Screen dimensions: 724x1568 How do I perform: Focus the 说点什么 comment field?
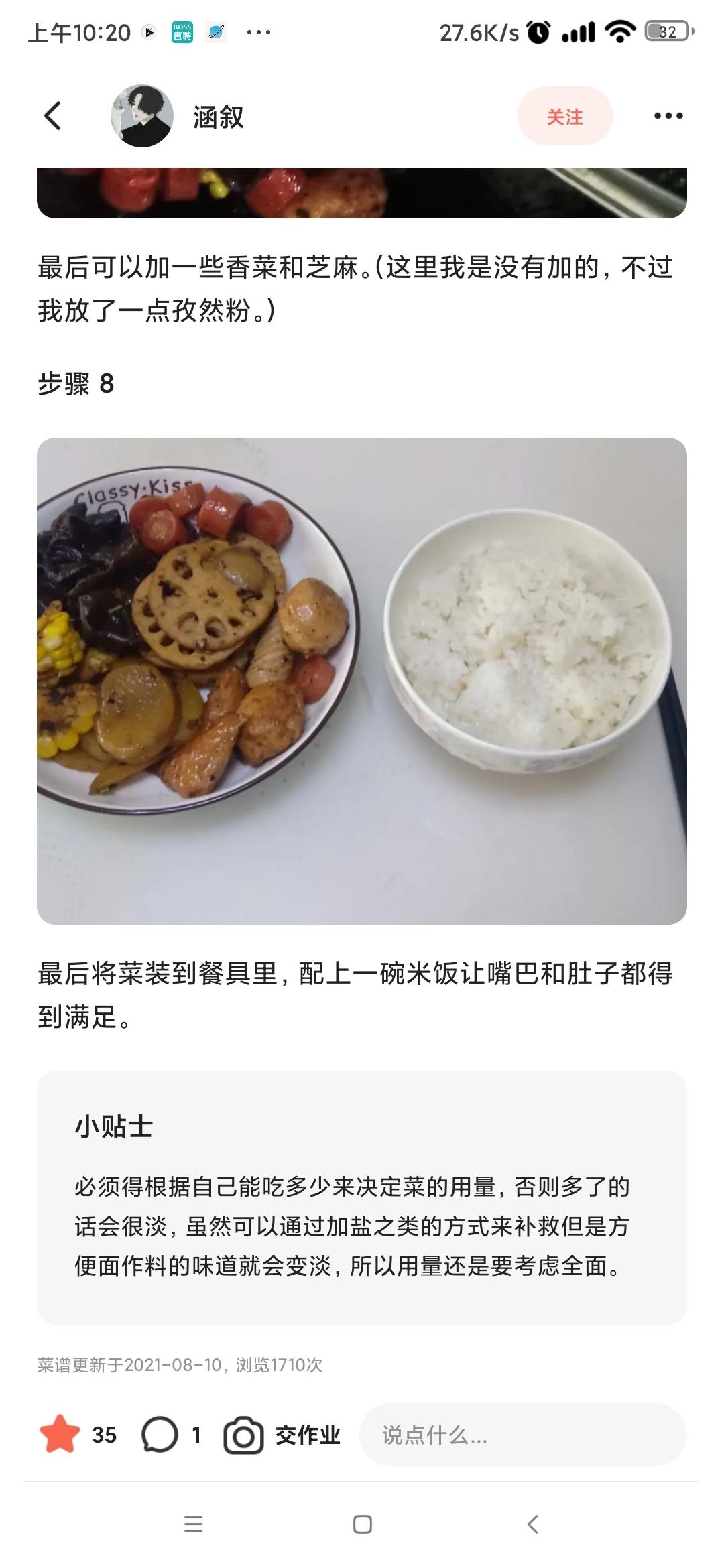click(x=523, y=1435)
